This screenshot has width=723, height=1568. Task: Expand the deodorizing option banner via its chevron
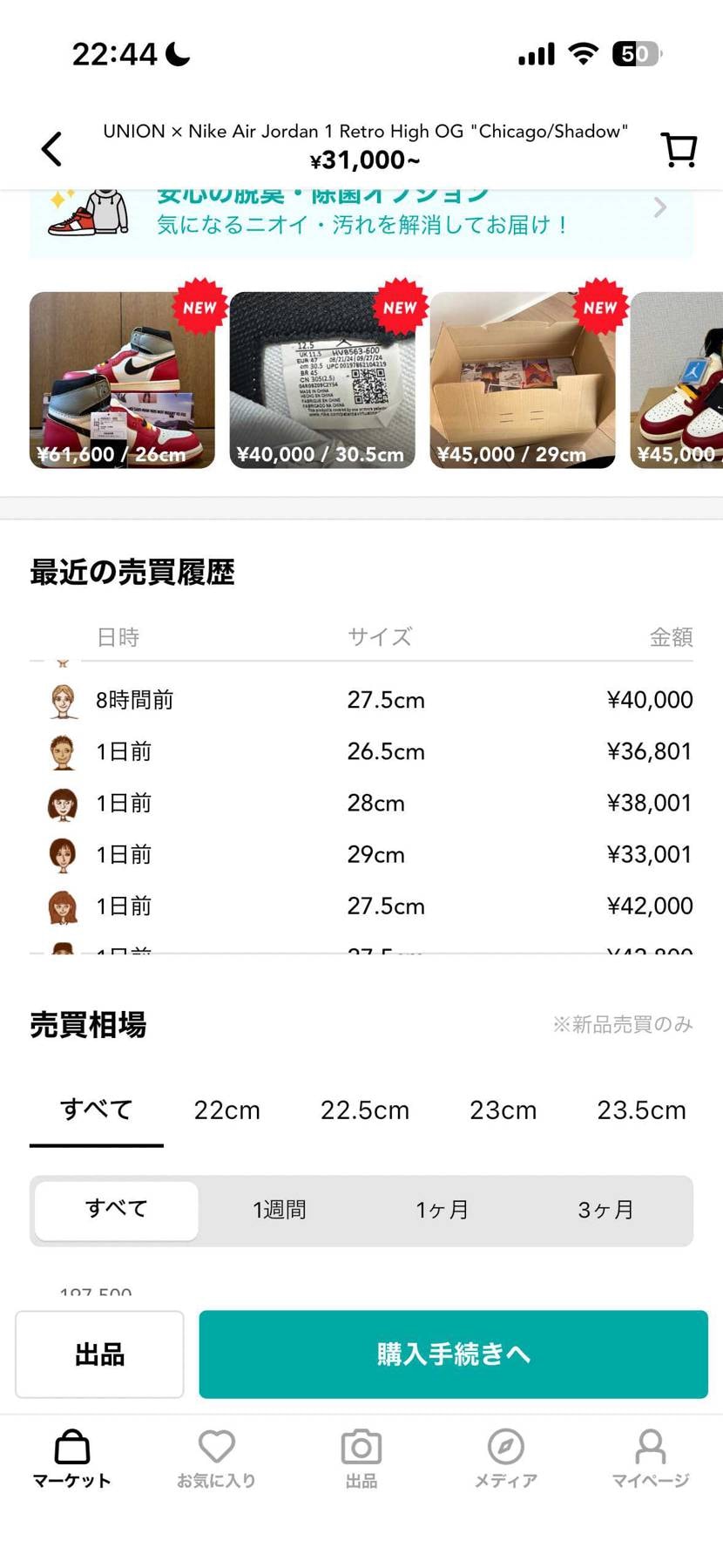point(659,207)
